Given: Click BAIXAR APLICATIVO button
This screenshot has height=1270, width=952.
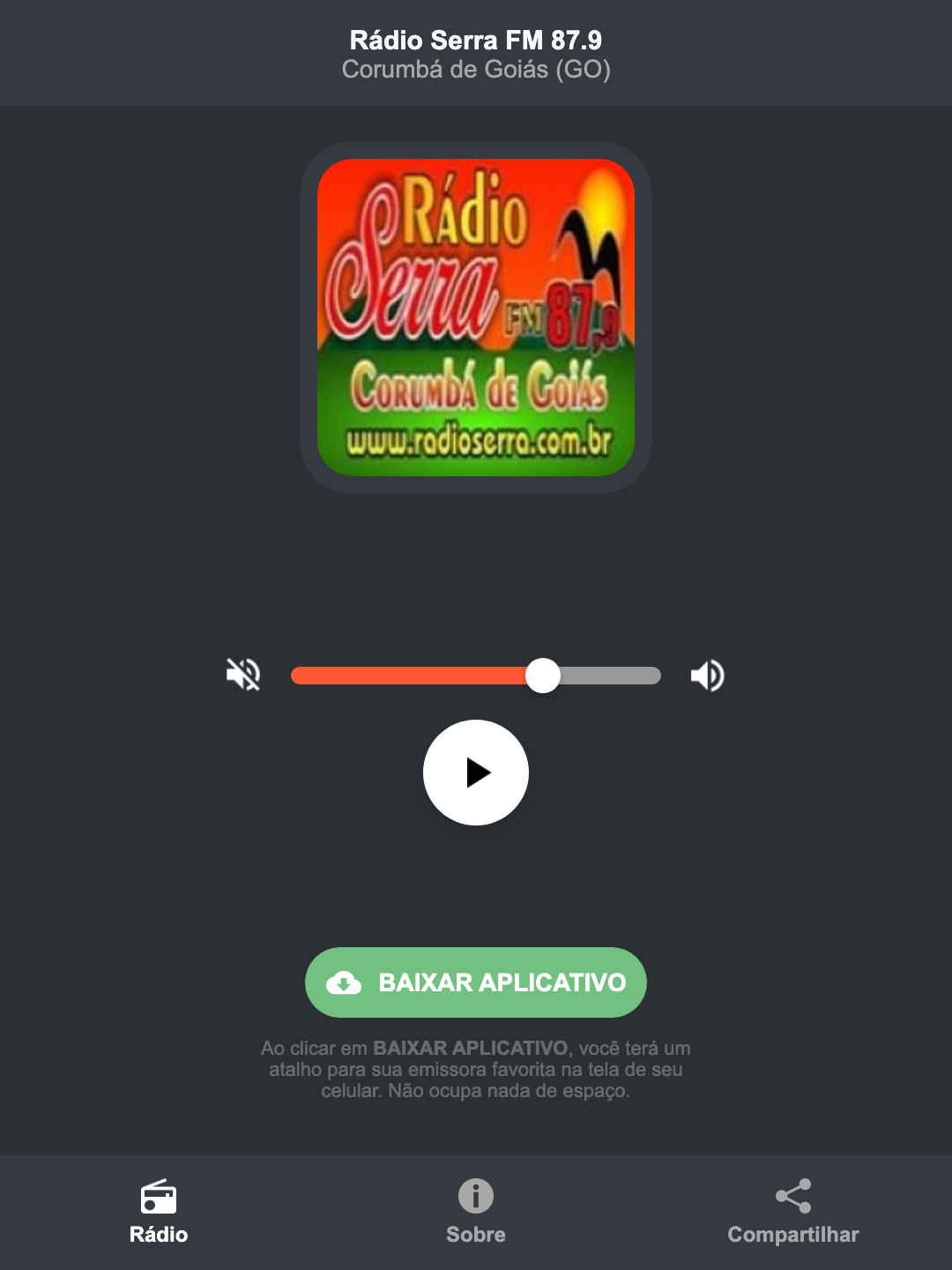Looking at the screenshot, I should click(475, 982).
